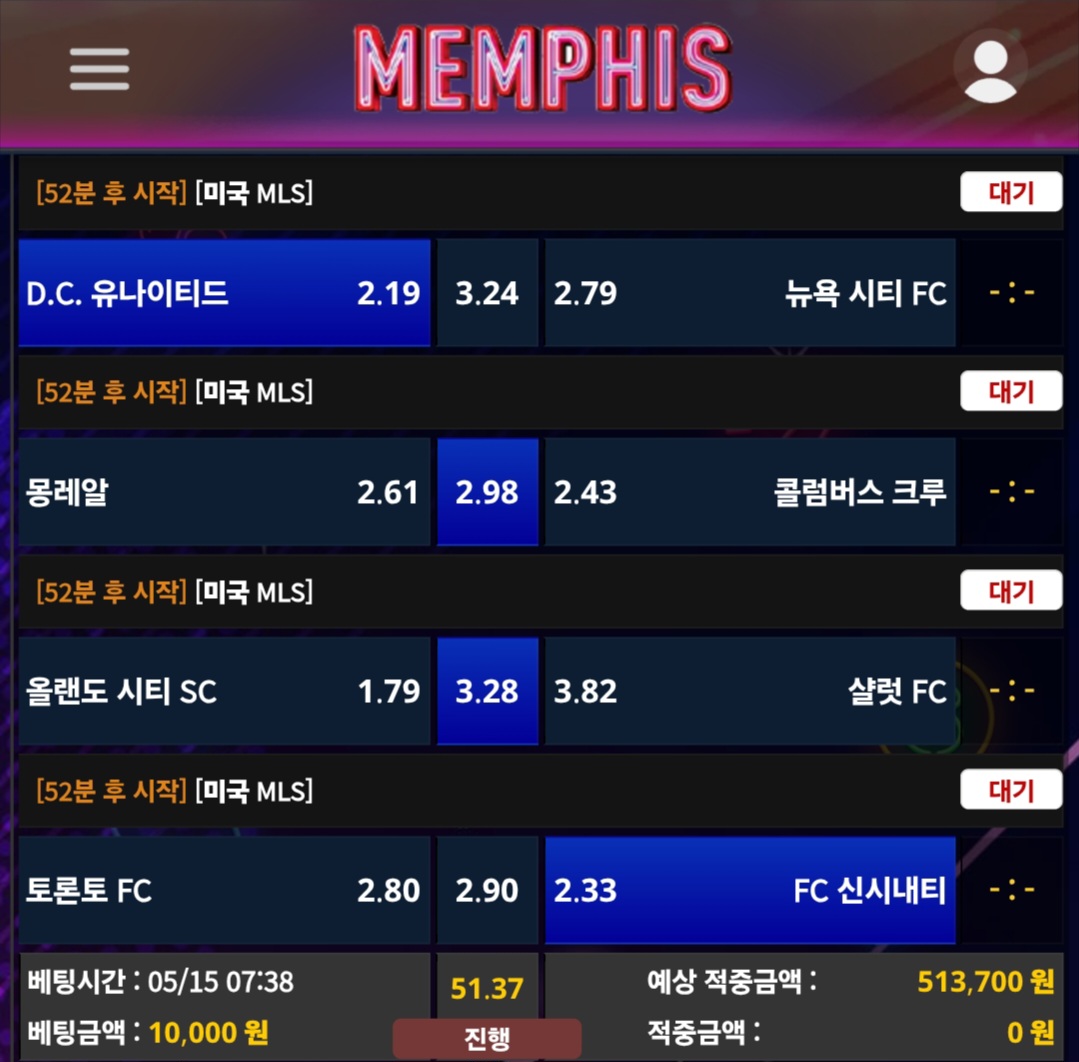Tap 대기 on the D.C. 유나이티드 match
This screenshot has width=1079, height=1062.
[1010, 192]
